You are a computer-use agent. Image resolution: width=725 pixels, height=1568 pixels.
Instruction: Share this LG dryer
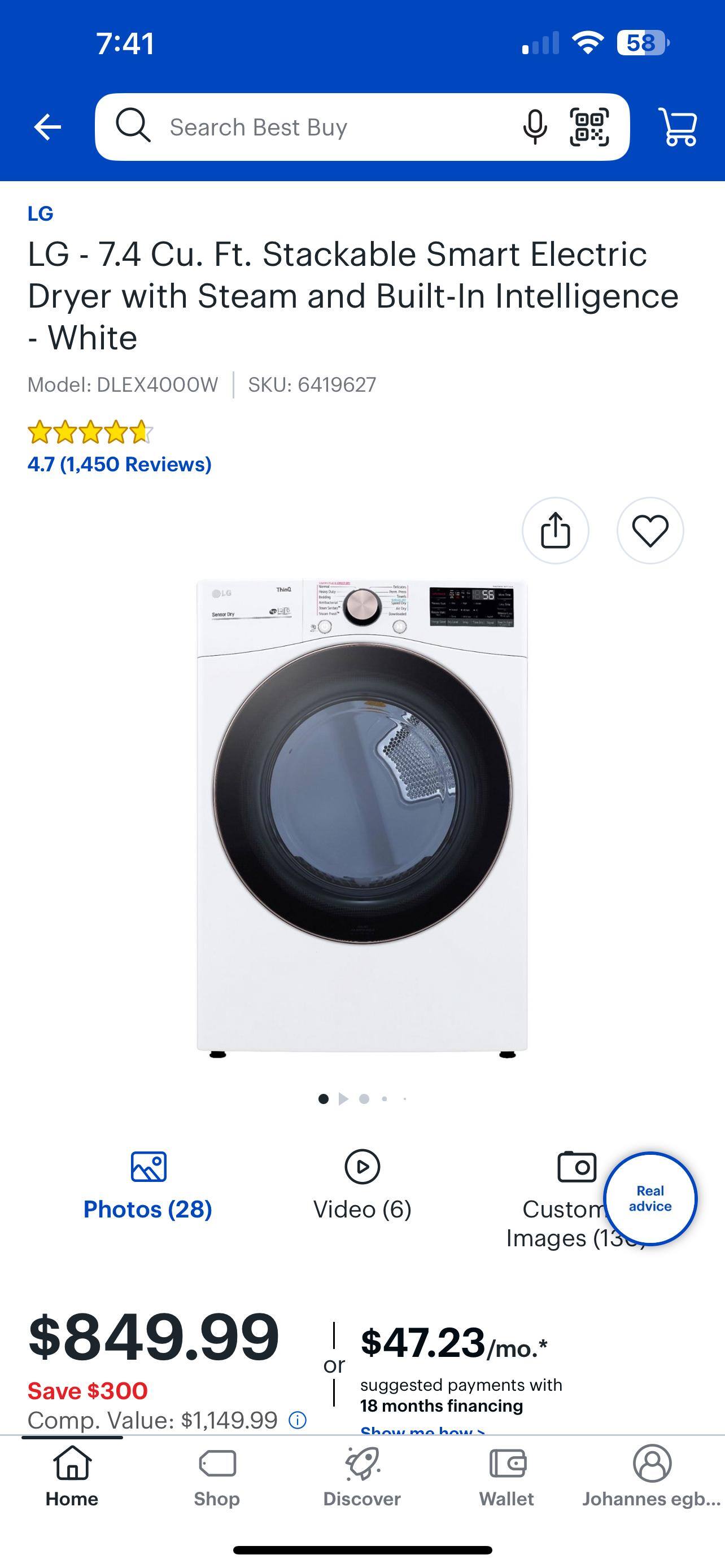point(555,531)
